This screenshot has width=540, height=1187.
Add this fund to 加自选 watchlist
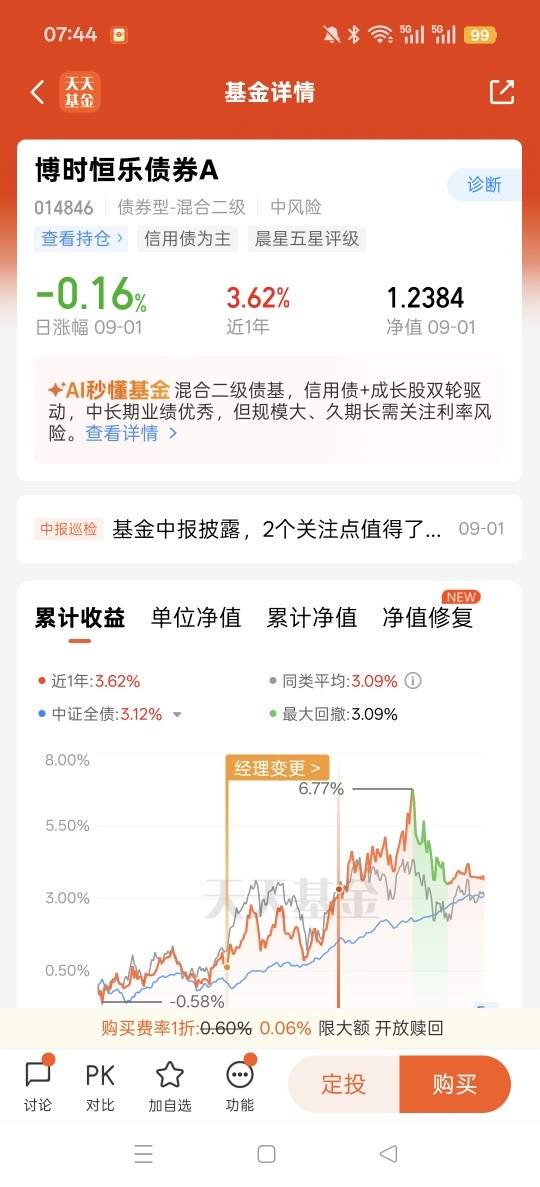click(x=170, y=1084)
